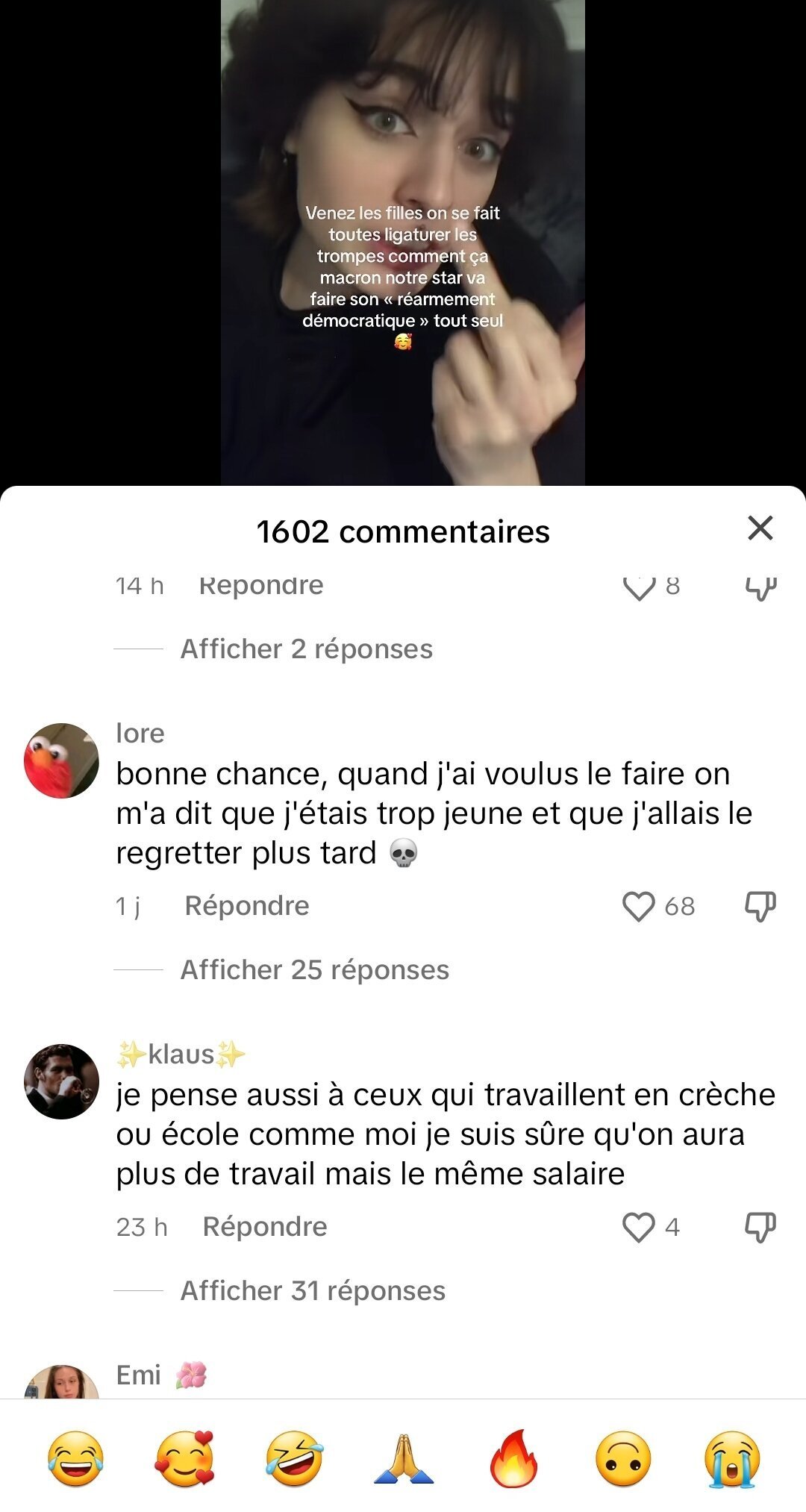Add the praying hands emoji
Screen dimensions: 806x1512
pos(404,1458)
